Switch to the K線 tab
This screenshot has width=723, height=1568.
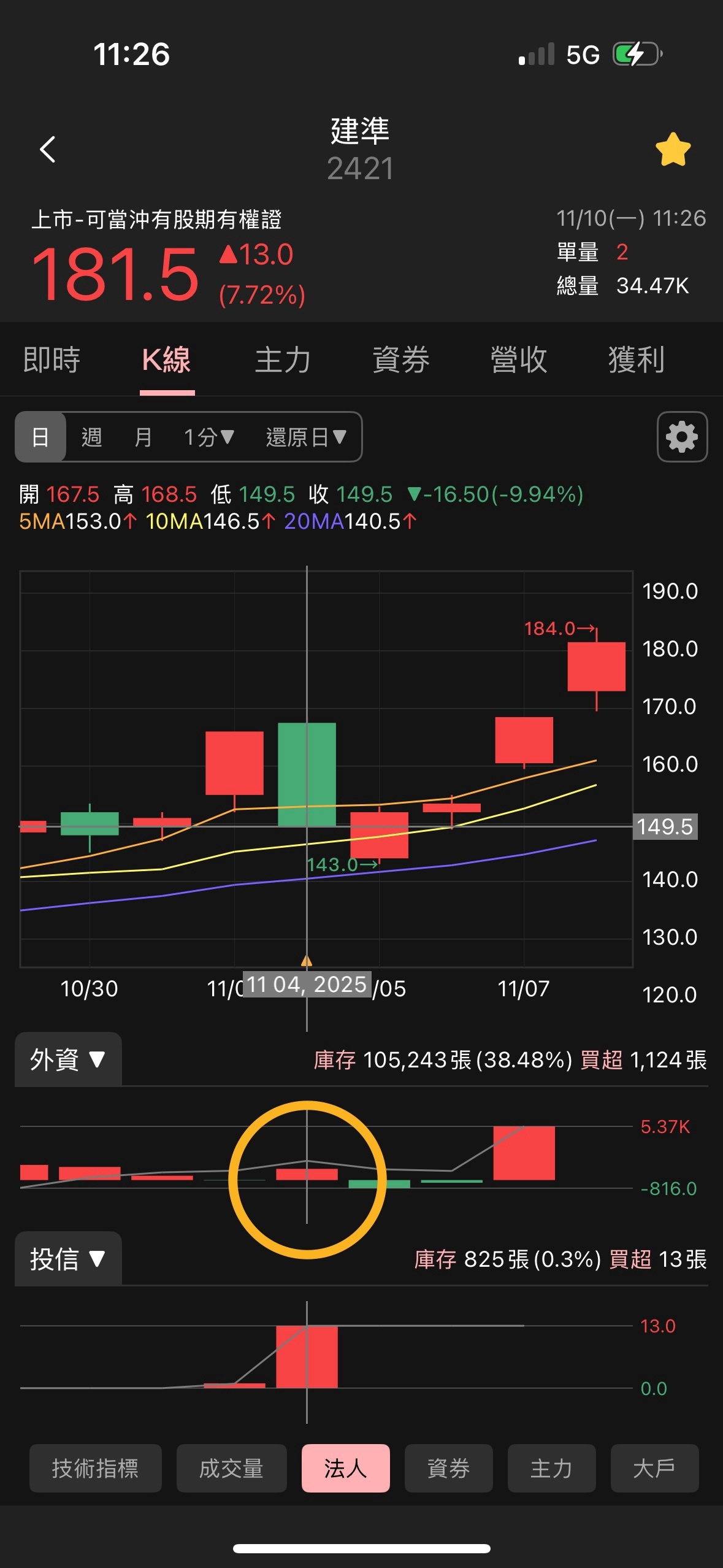click(167, 361)
